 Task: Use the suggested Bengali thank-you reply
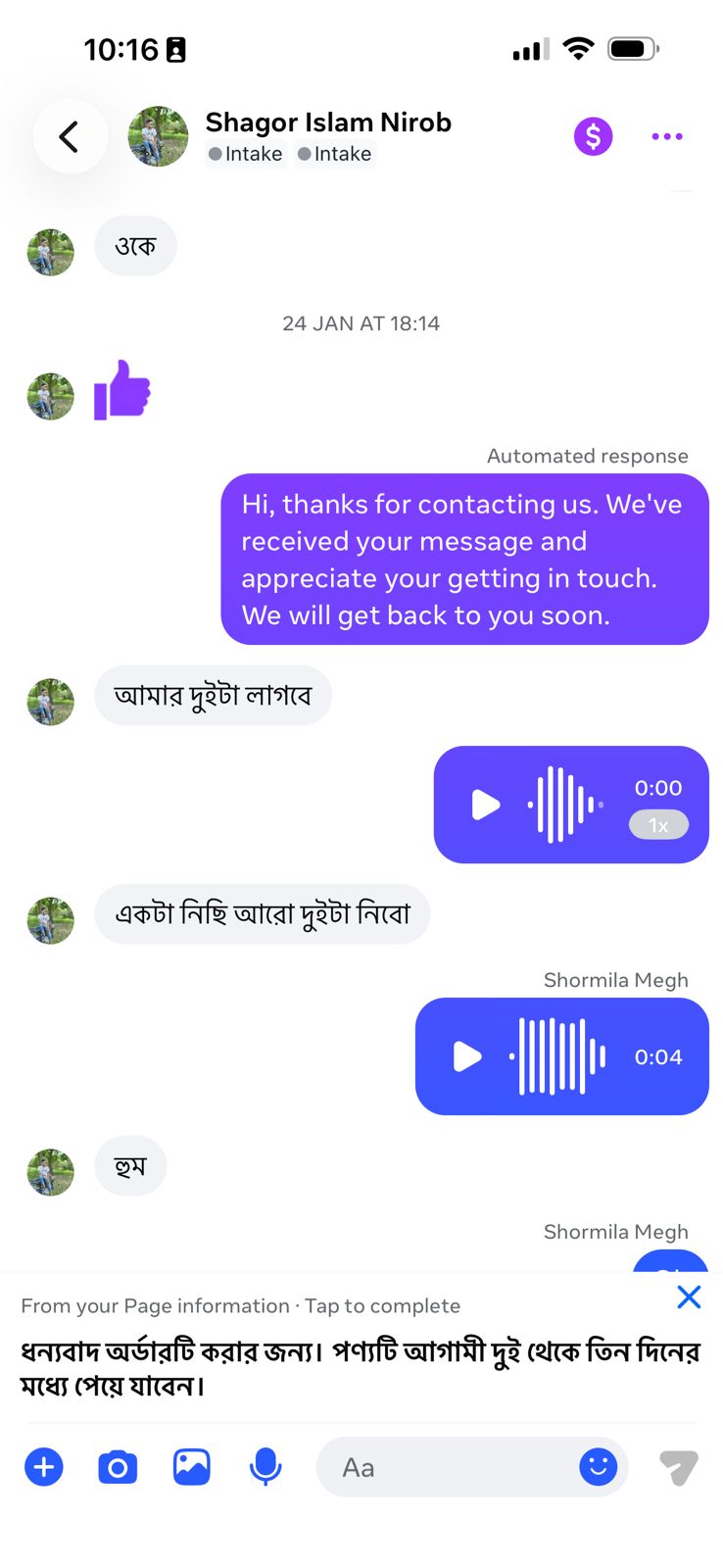tap(360, 1368)
